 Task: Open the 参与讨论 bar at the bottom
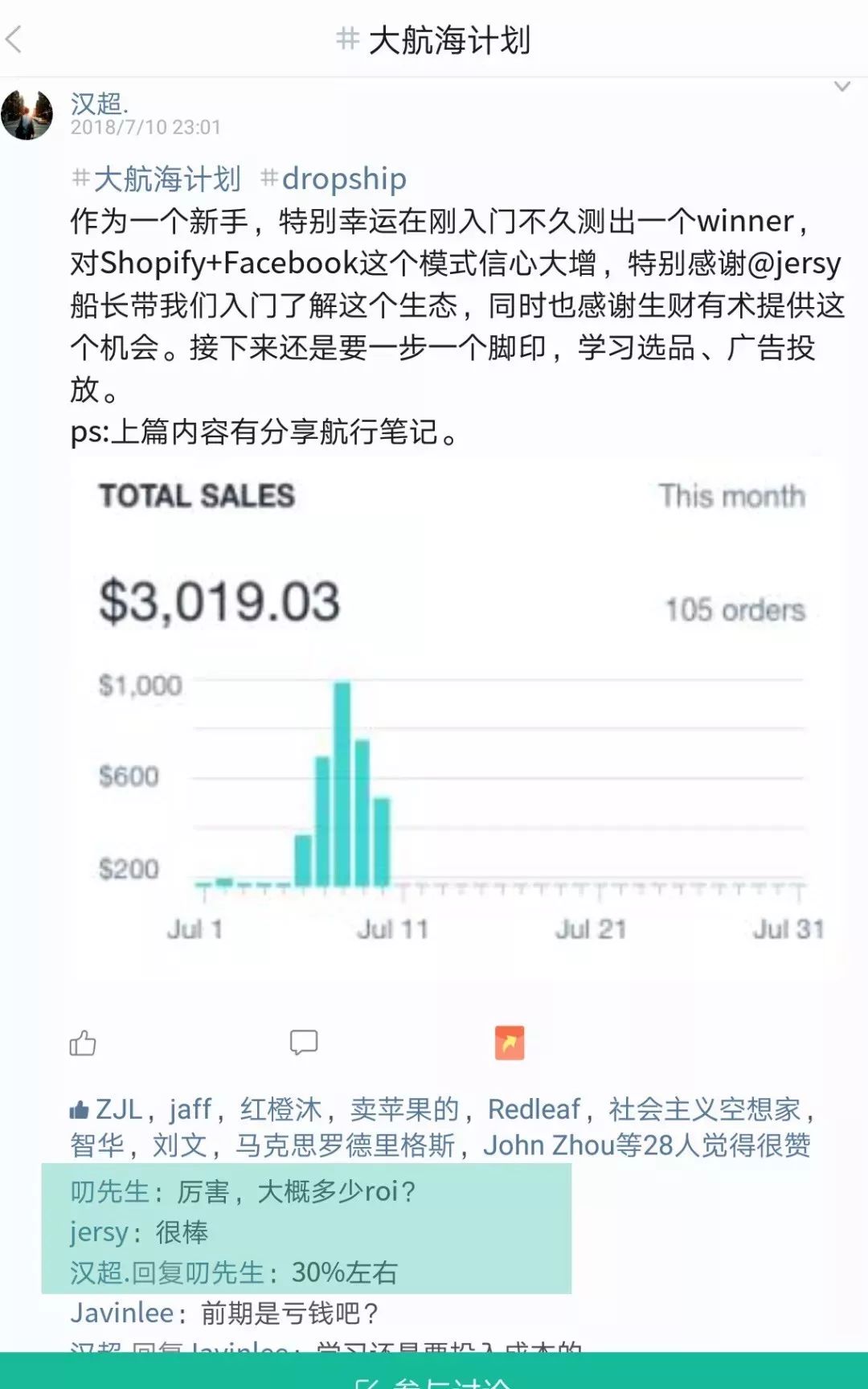(x=434, y=1375)
